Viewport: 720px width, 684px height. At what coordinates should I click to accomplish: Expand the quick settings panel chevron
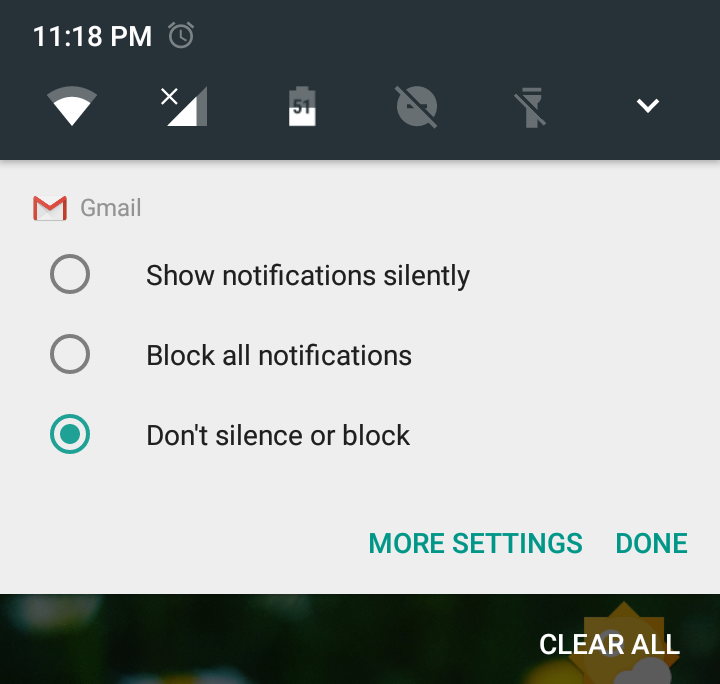(648, 106)
